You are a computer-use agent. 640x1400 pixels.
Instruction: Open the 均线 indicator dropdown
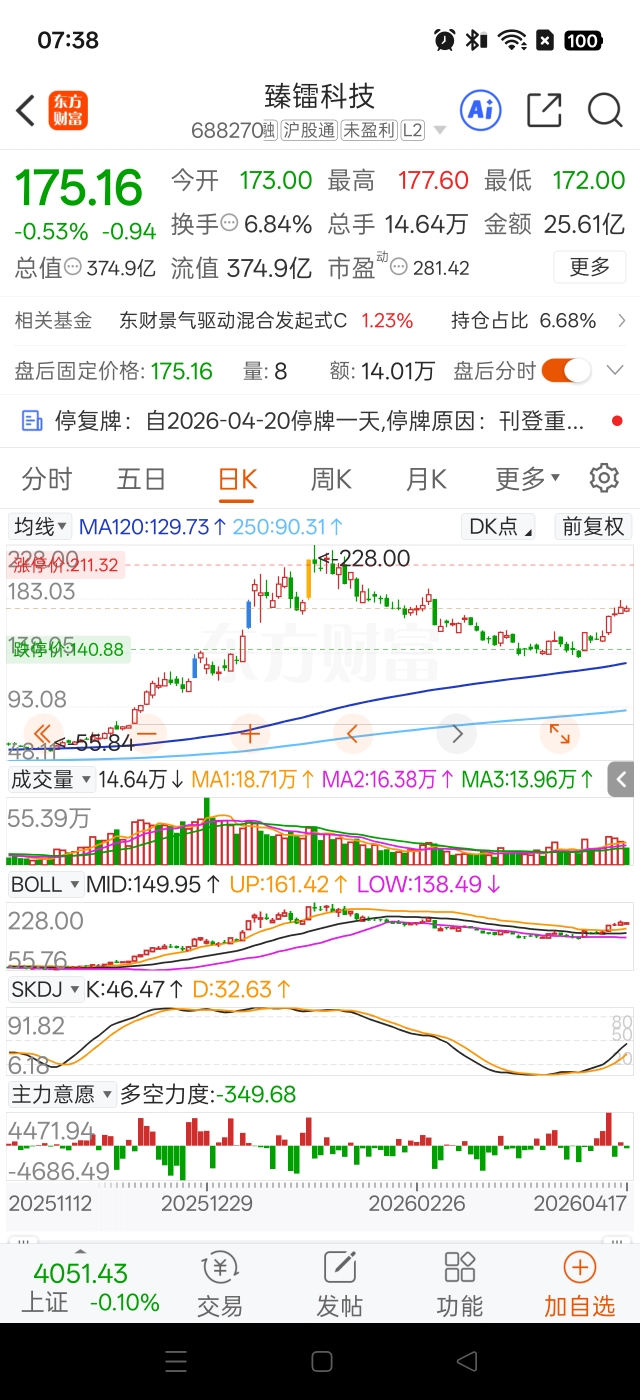(x=40, y=526)
